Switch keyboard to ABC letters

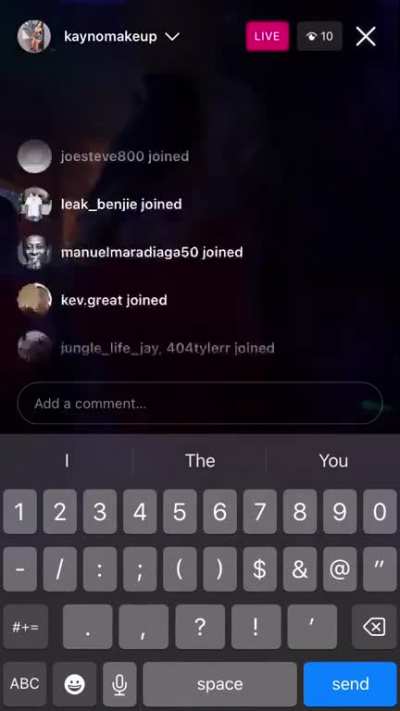(24, 684)
